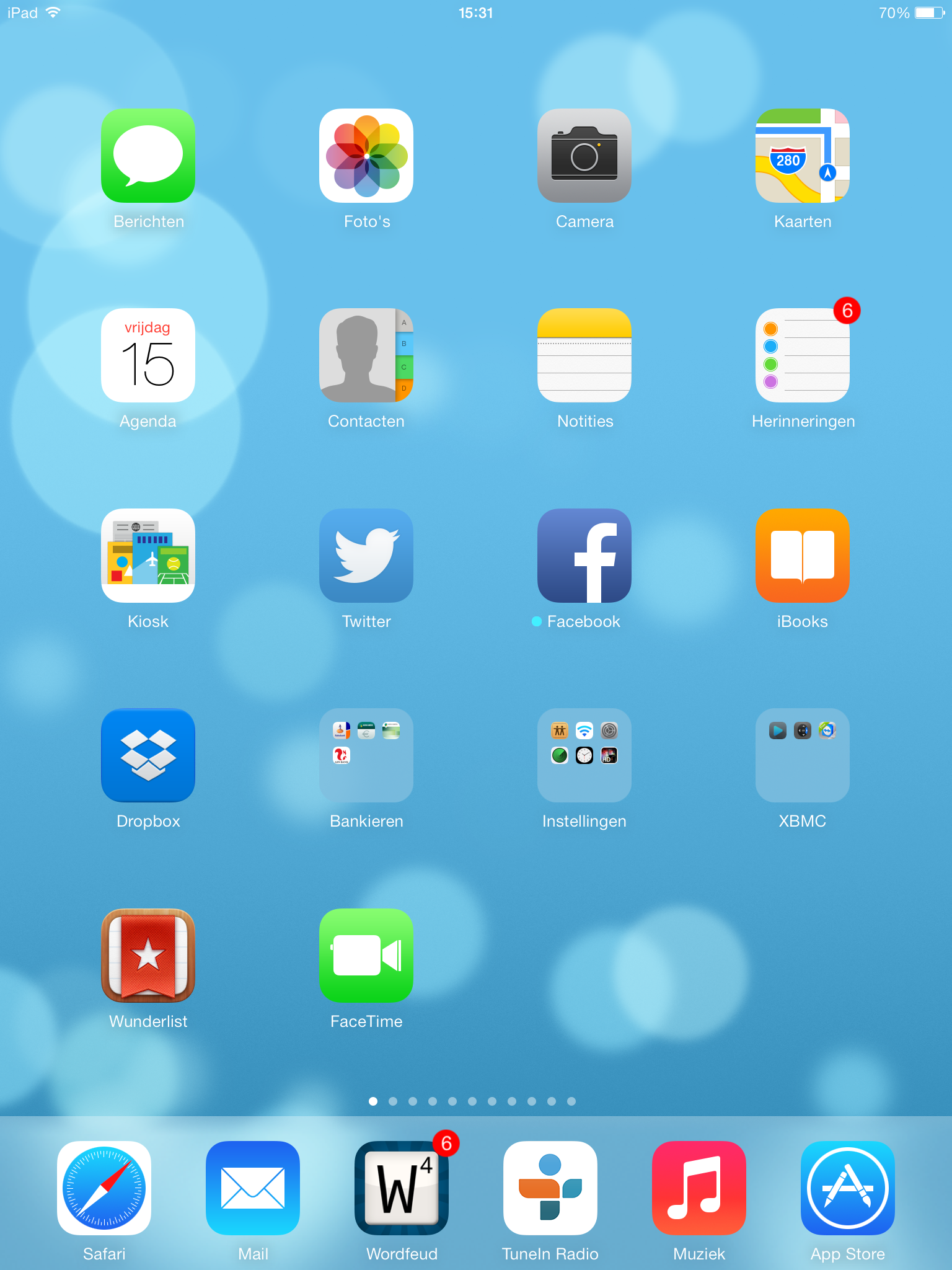Launch Wunderlist
952x1270 pixels.
coord(148,956)
